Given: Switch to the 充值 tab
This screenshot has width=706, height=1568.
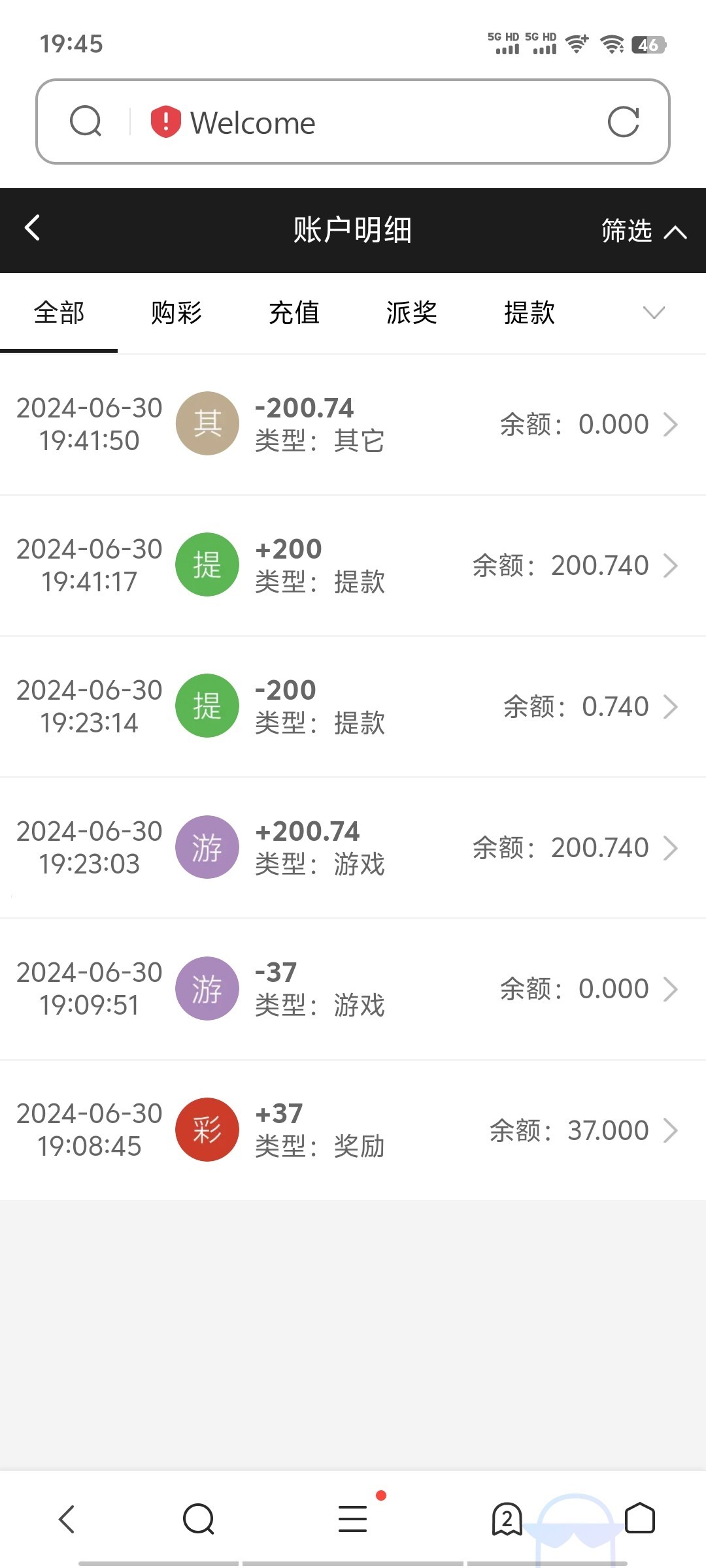Looking at the screenshot, I should click(x=295, y=314).
